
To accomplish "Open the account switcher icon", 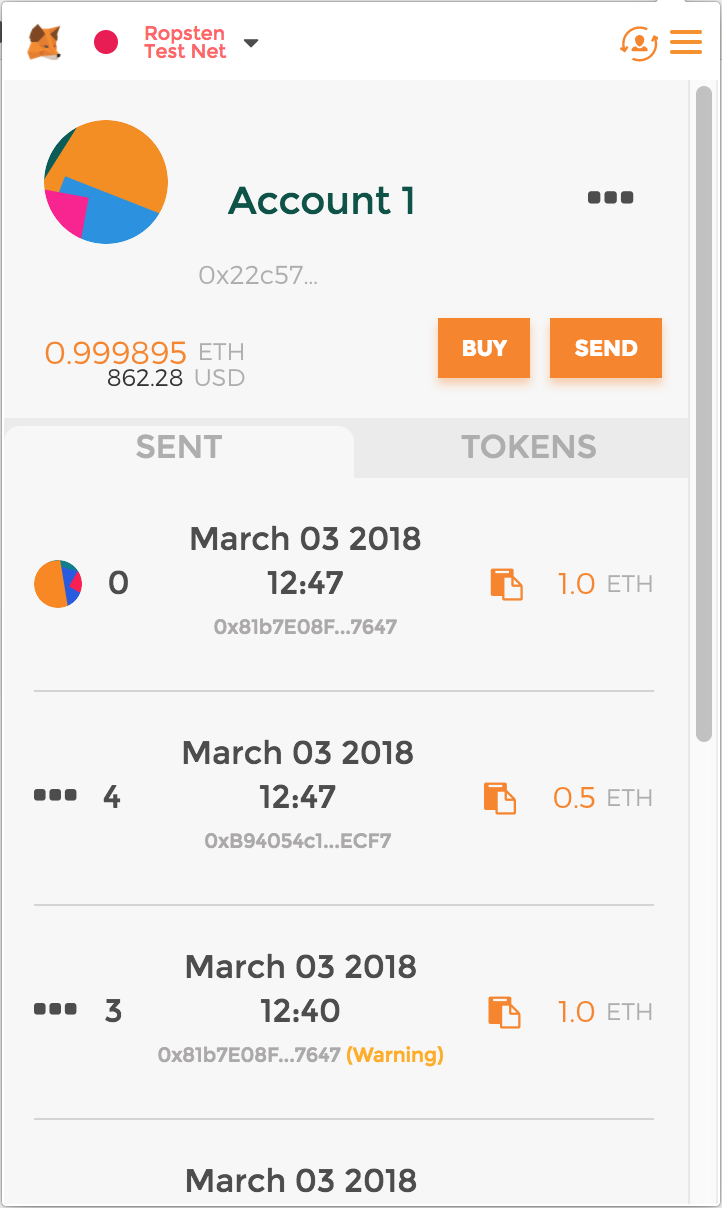I will coord(639,43).
